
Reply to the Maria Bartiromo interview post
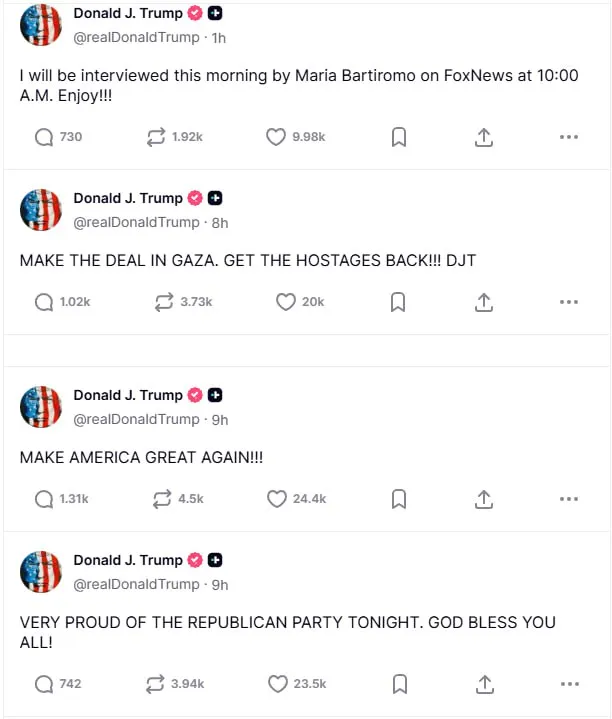[x=44, y=137]
